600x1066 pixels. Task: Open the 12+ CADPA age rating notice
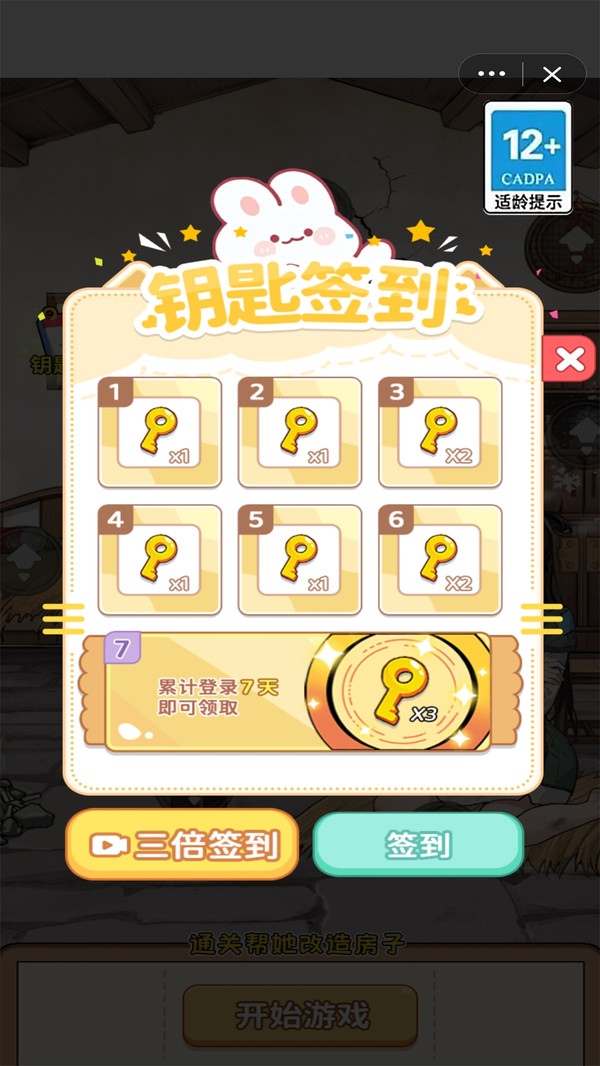pyautogui.click(x=528, y=158)
